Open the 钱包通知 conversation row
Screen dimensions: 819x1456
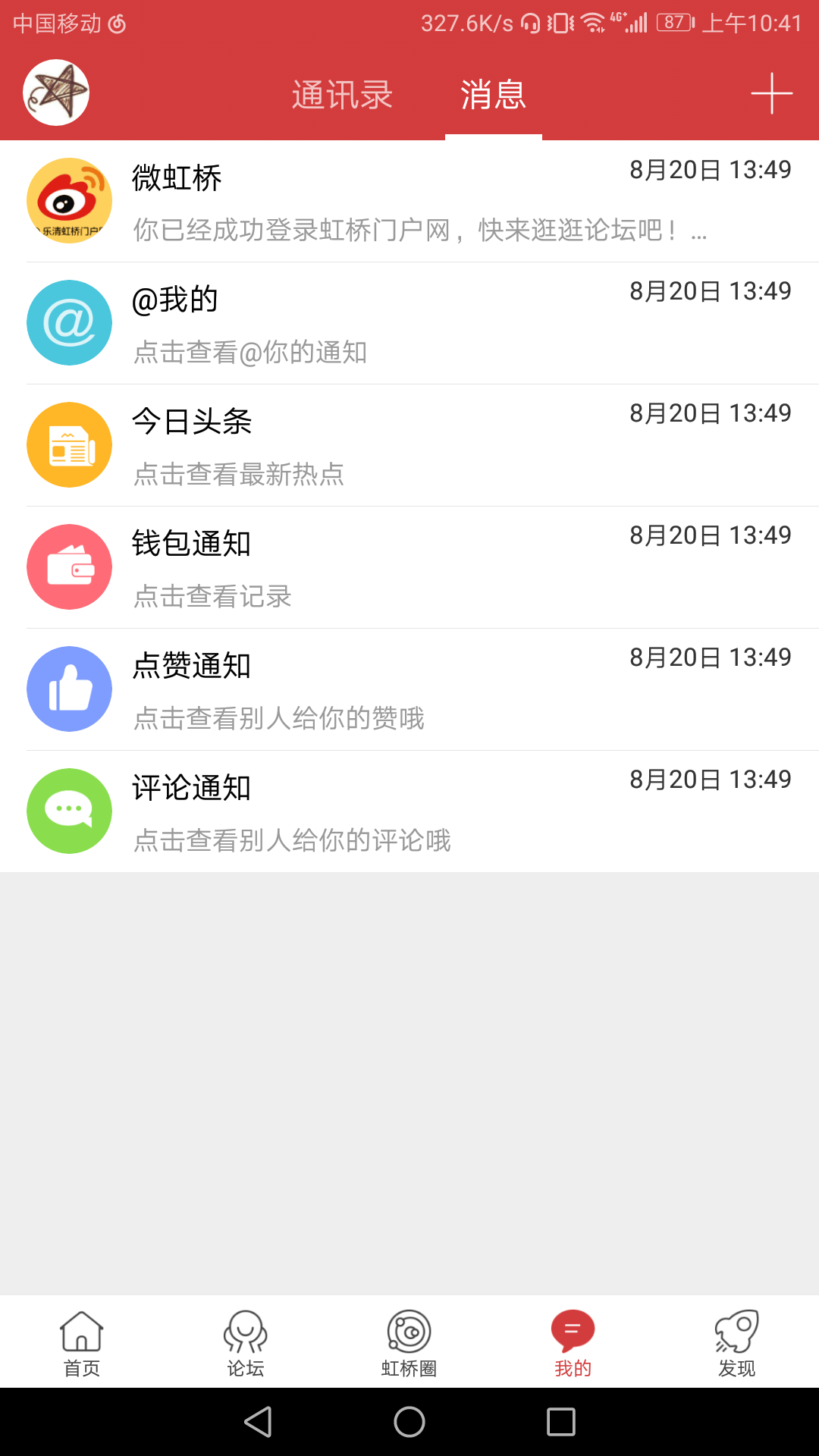point(409,566)
